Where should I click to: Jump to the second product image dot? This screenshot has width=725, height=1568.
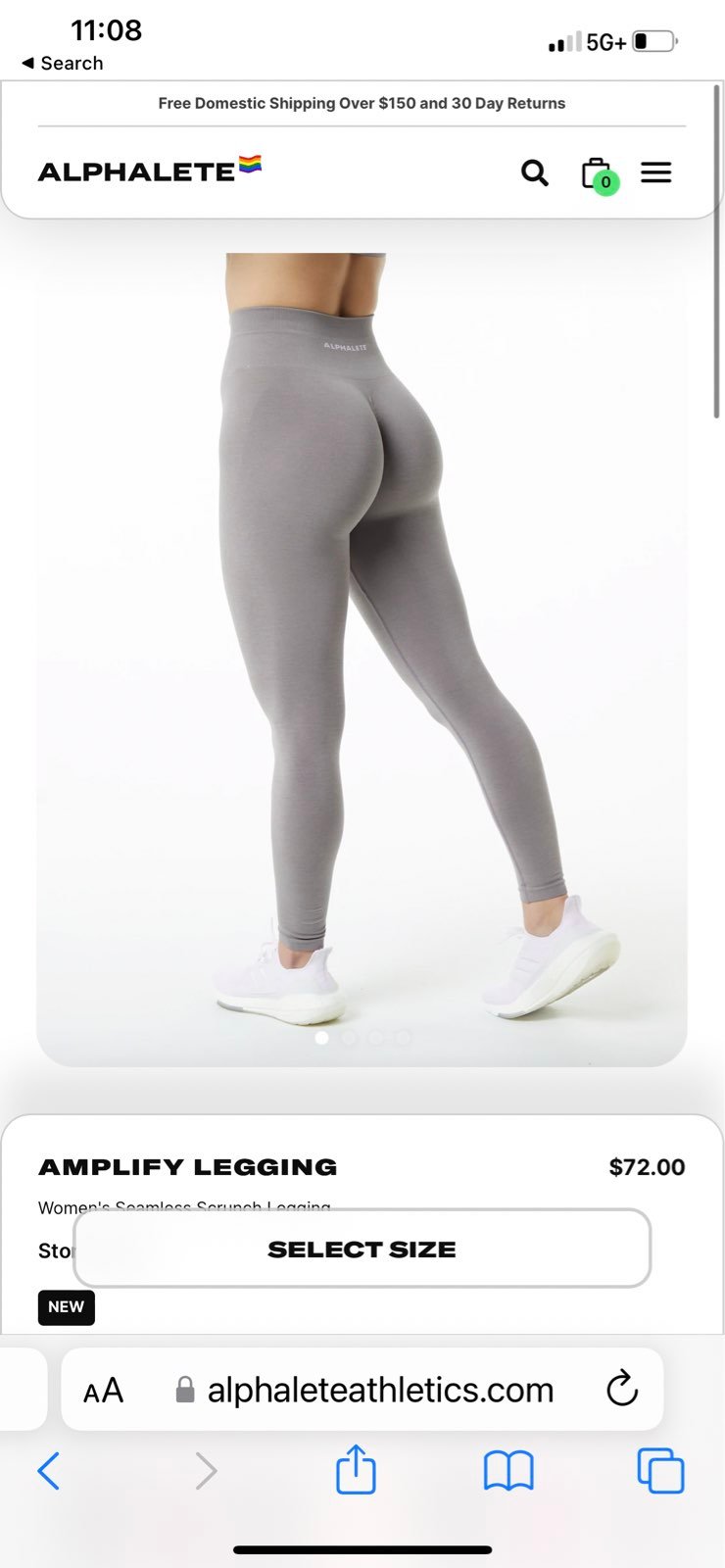349,1037
